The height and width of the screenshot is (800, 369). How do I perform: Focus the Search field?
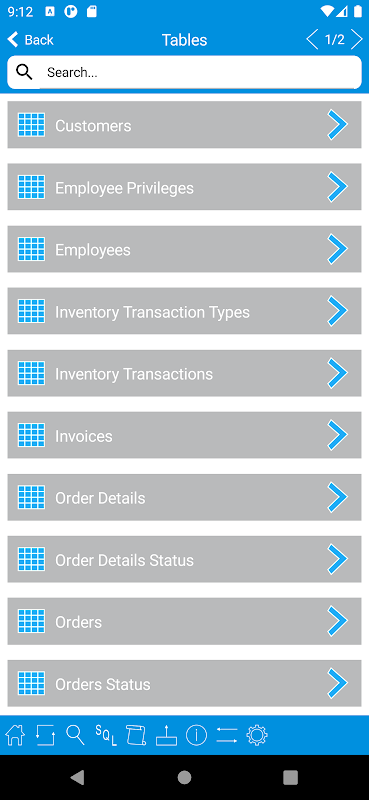pyautogui.click(x=184, y=72)
